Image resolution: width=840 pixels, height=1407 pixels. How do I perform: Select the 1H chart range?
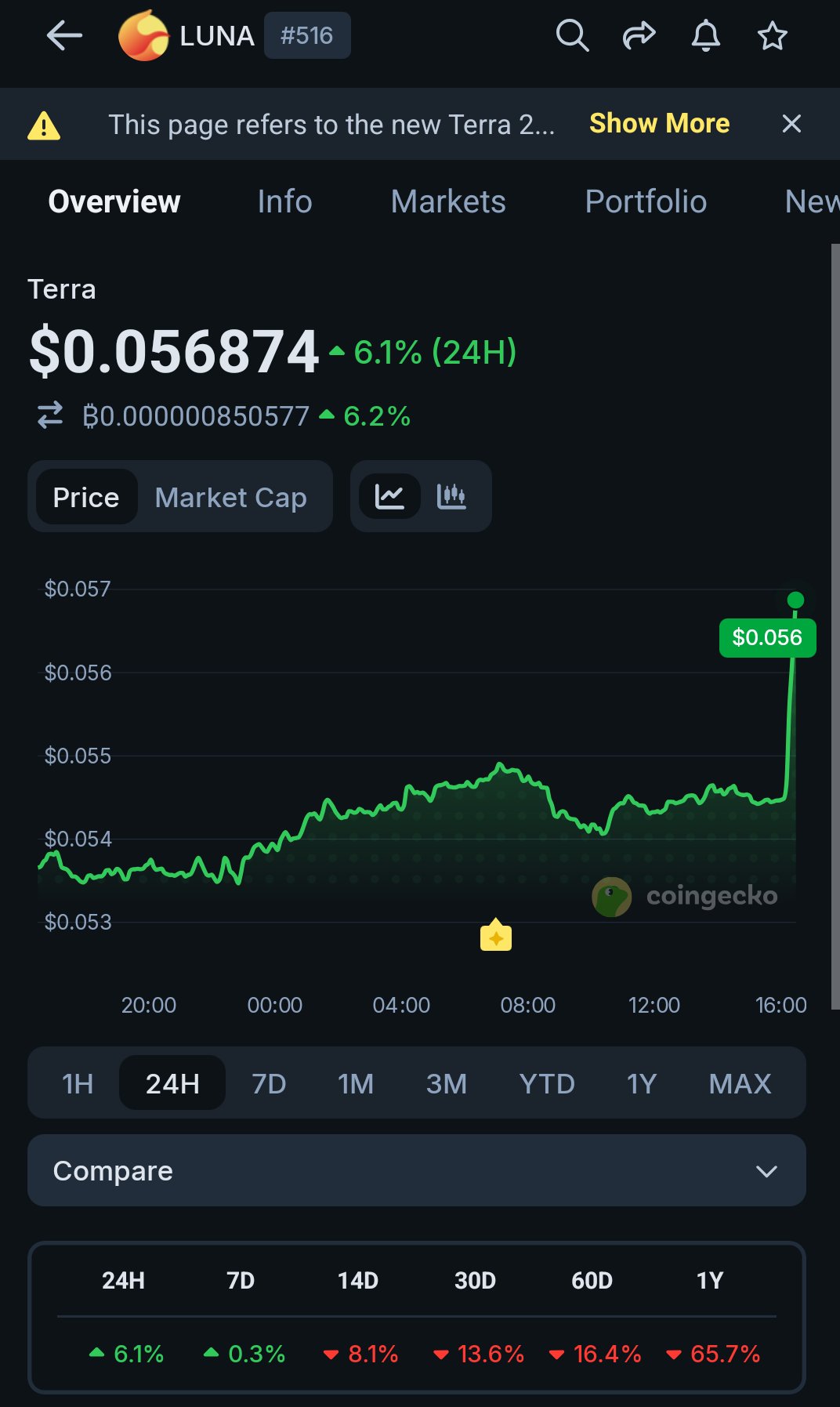78,1083
